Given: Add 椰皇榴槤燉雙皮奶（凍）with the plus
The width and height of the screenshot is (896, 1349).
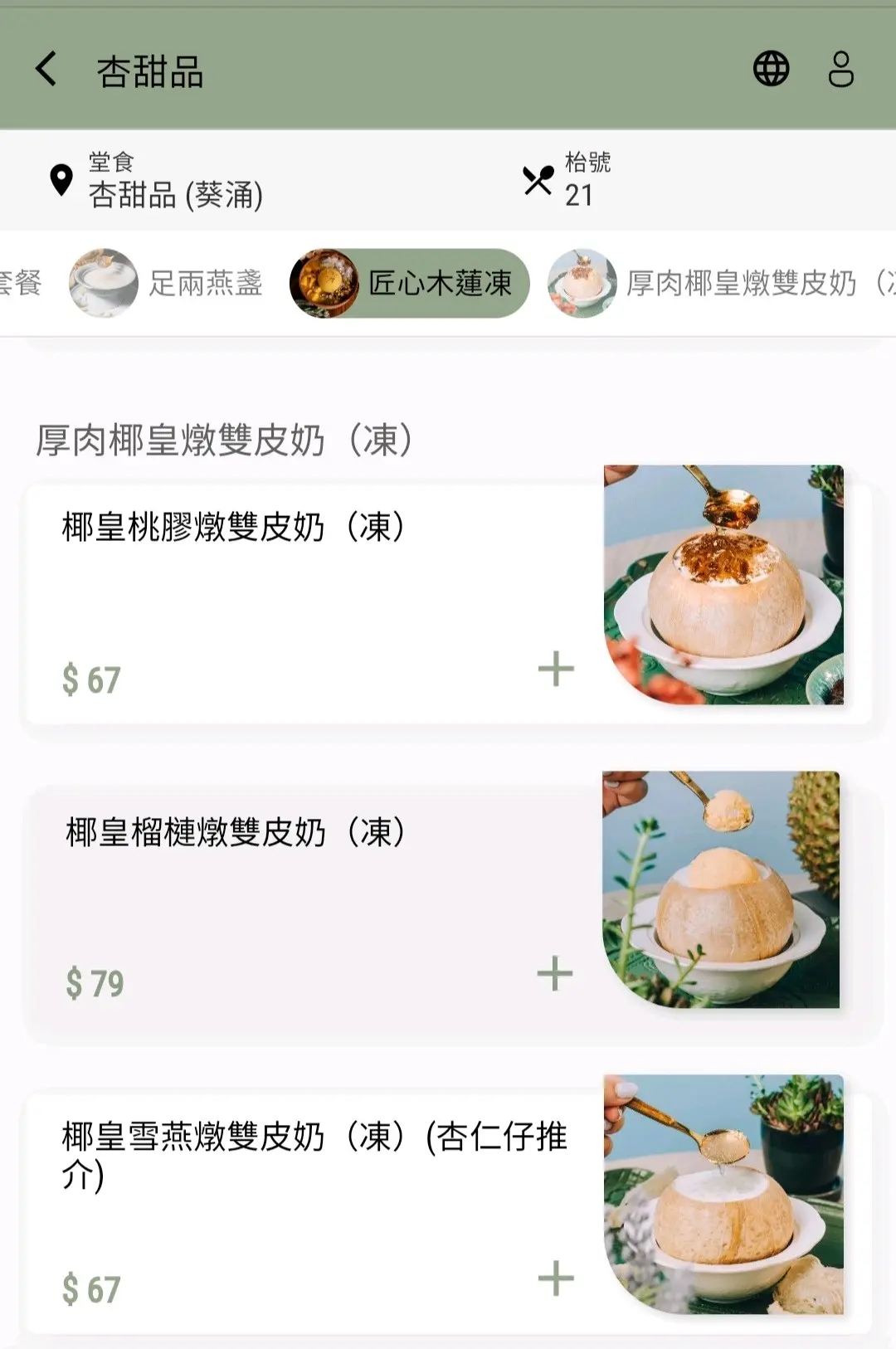Looking at the screenshot, I should 555,973.
